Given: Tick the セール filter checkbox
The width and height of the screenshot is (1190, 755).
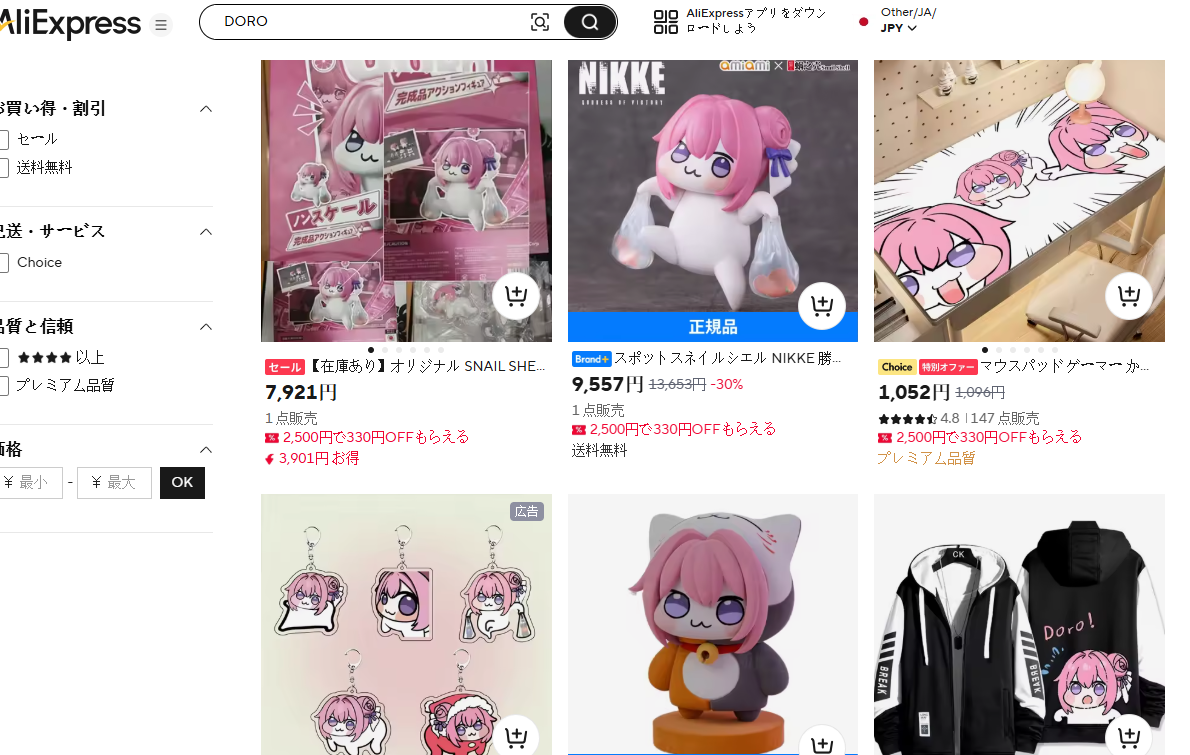Looking at the screenshot, I should [x=4, y=139].
